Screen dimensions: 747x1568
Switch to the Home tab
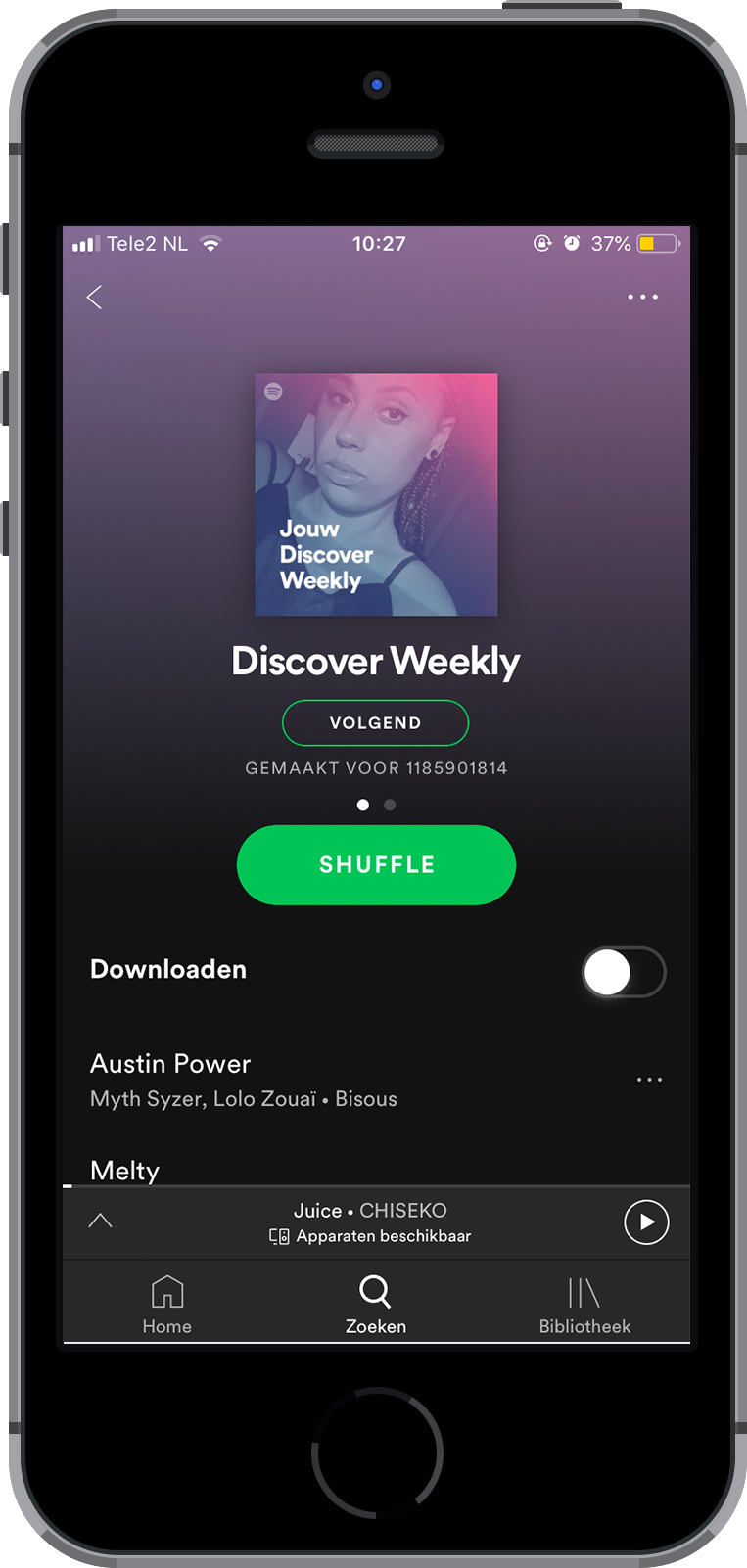tap(167, 1305)
